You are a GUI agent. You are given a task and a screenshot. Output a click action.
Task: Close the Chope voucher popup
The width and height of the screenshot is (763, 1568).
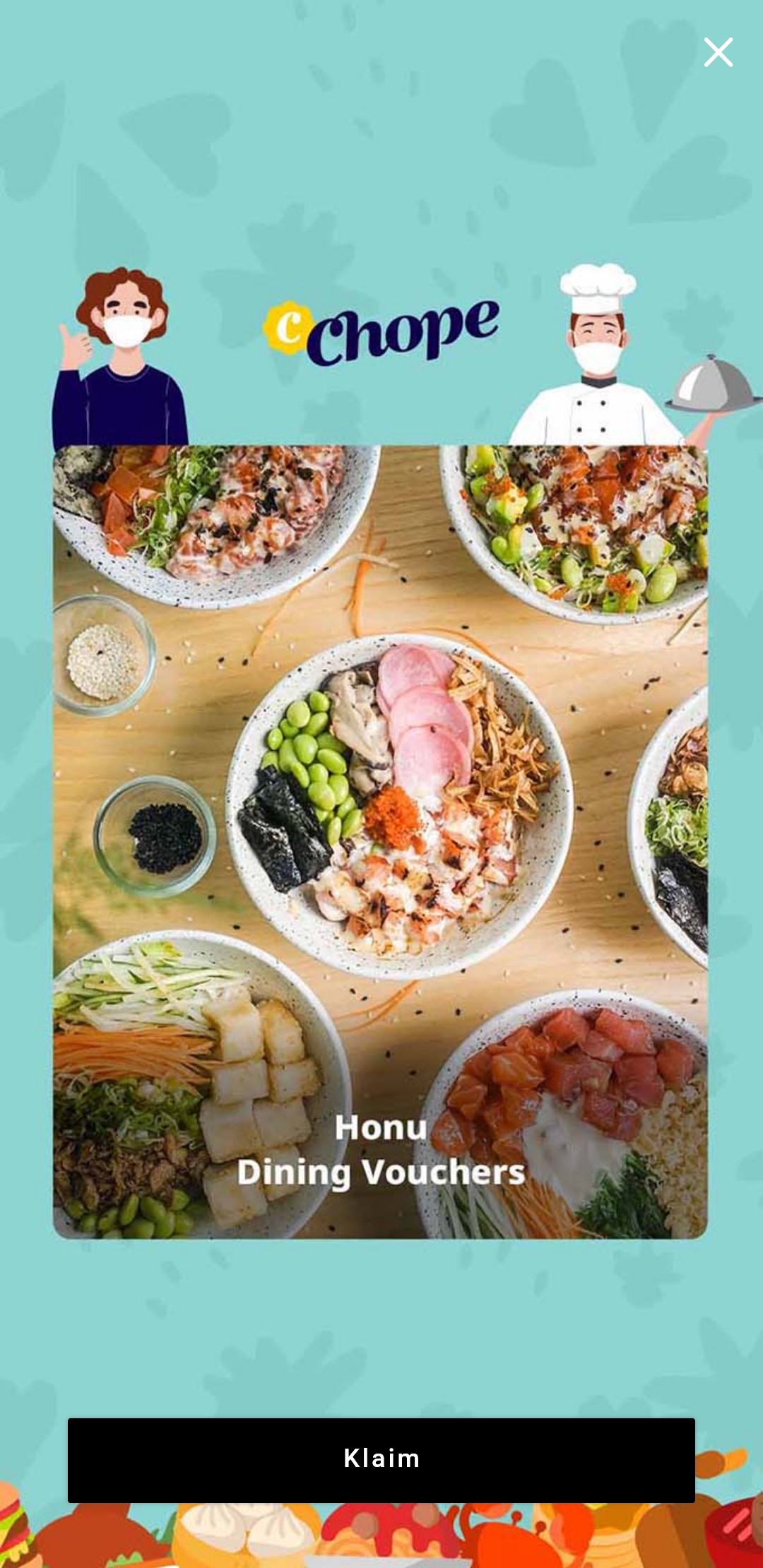click(718, 52)
